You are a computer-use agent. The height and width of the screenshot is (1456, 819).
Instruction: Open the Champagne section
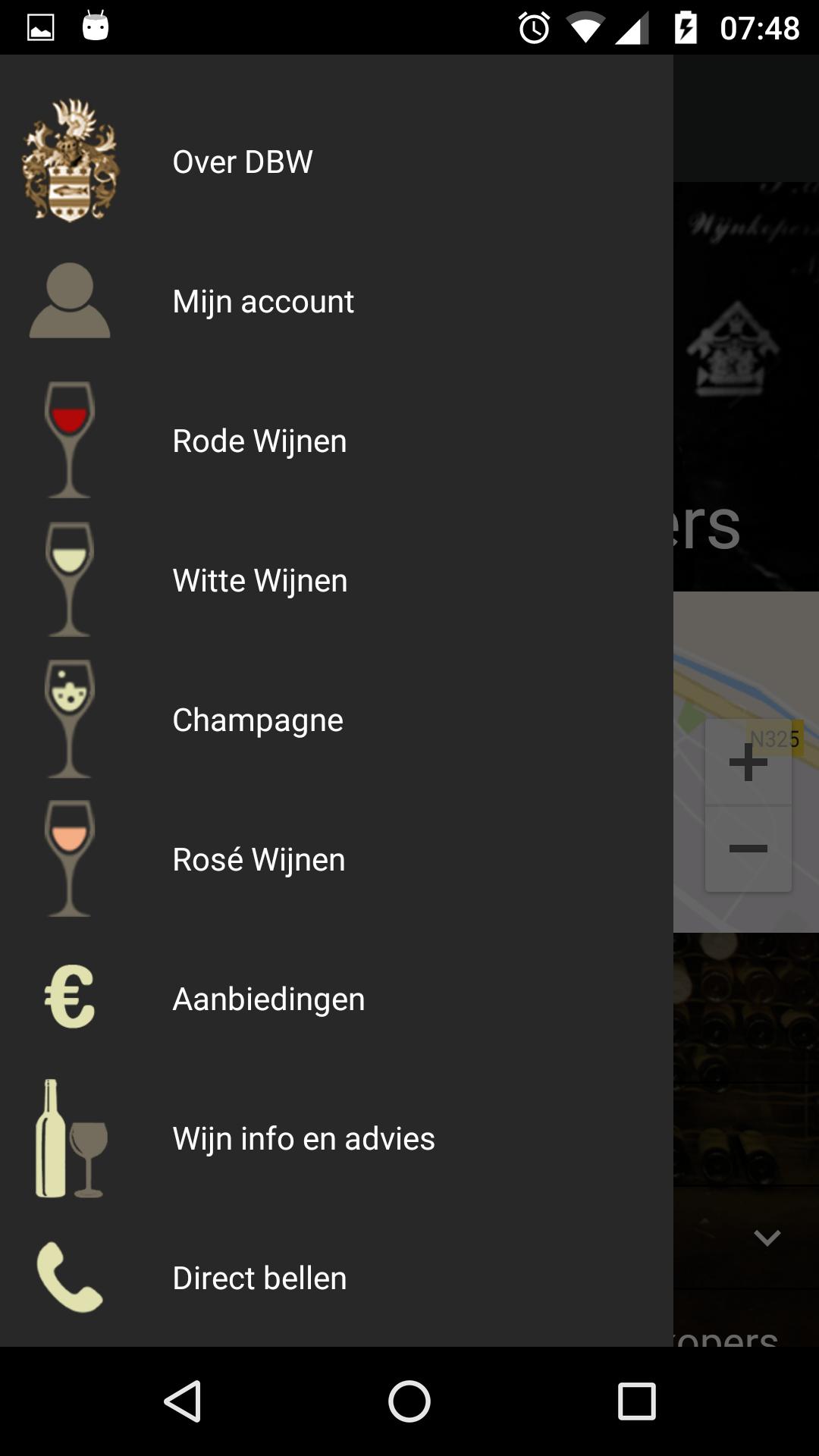click(x=257, y=720)
